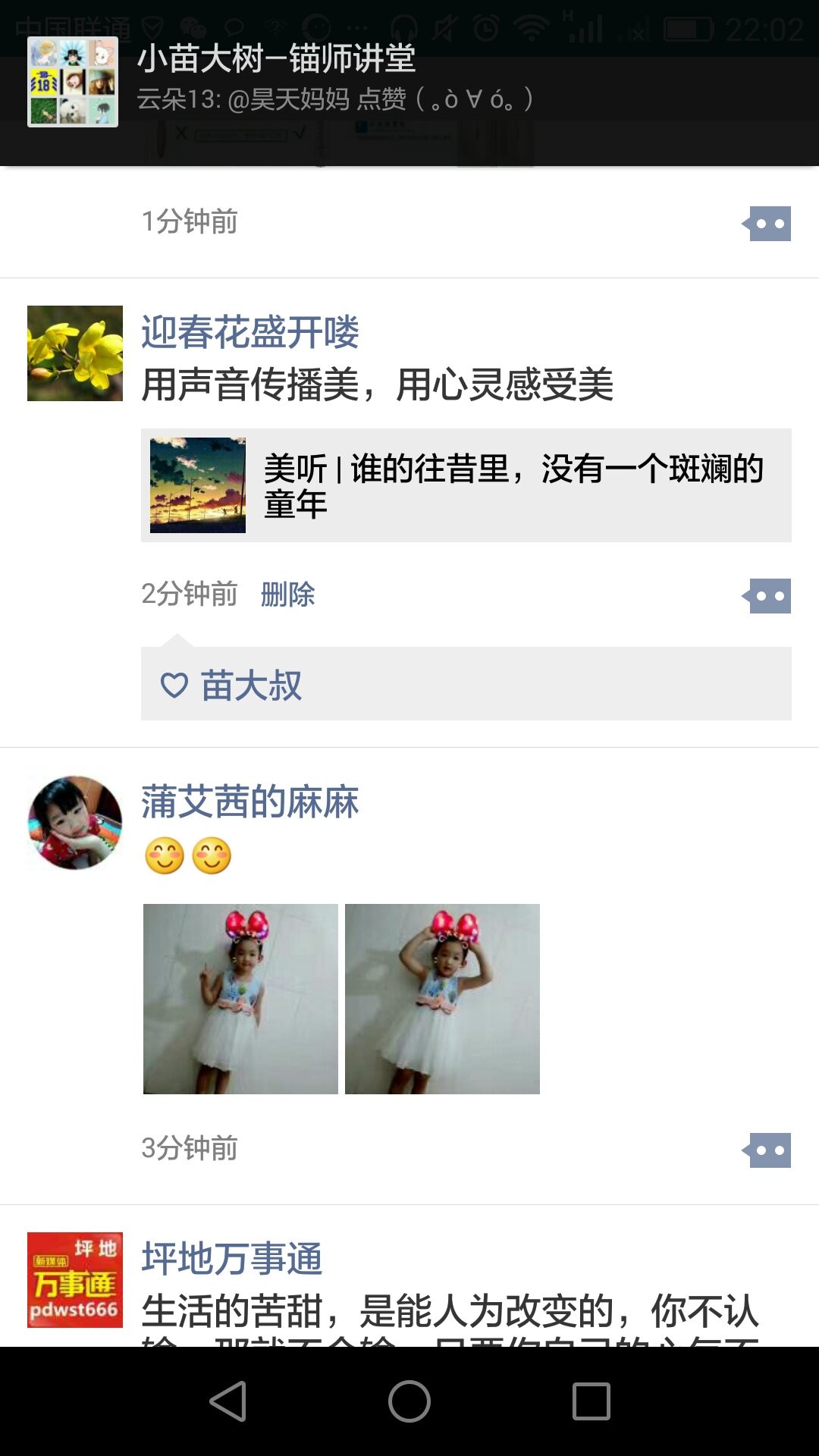This screenshot has width=819, height=1456.
Task: View 蒲艾茜的麻麻's avatar profile
Action: click(x=75, y=823)
